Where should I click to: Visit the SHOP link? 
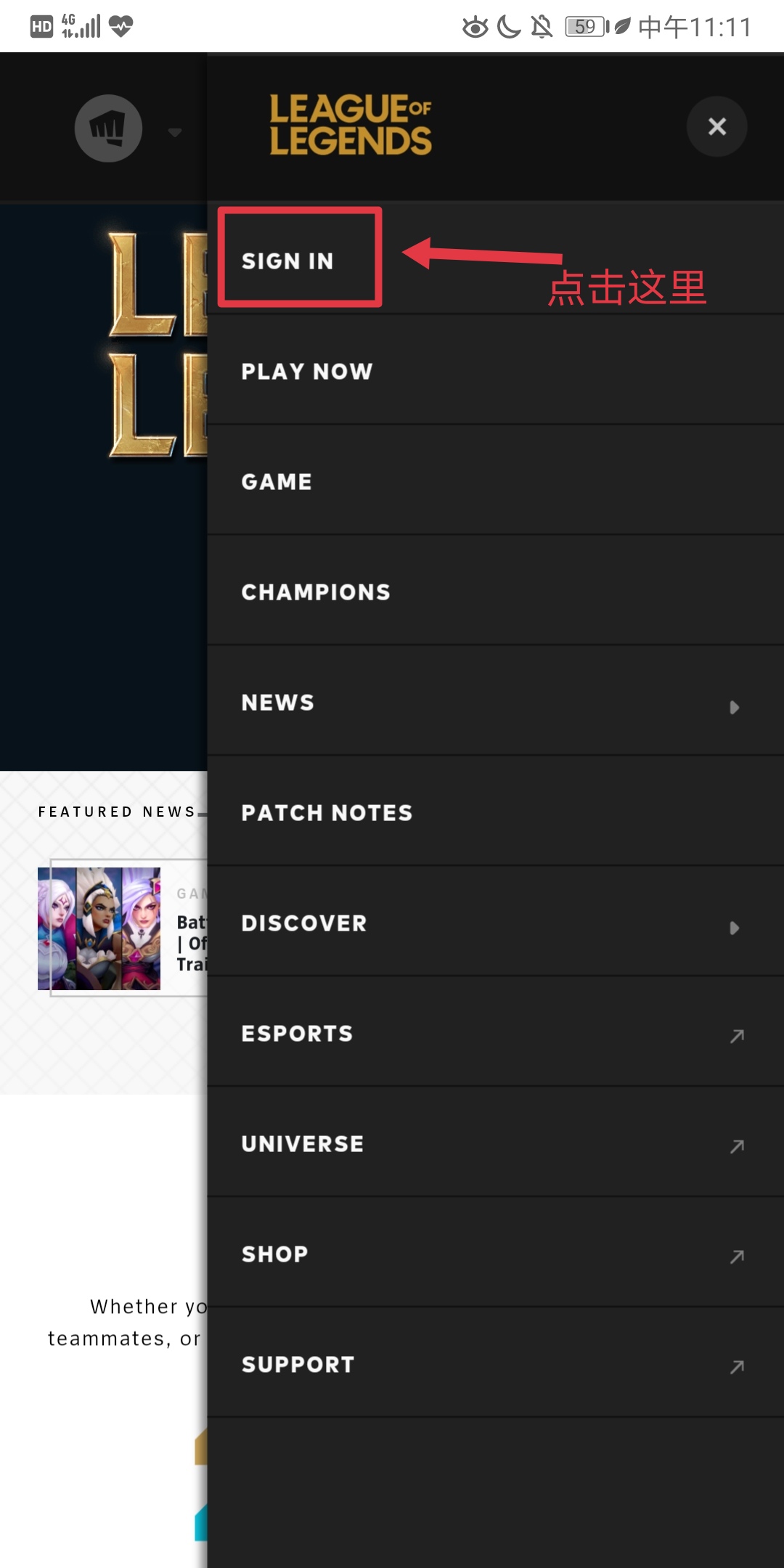click(x=275, y=1254)
